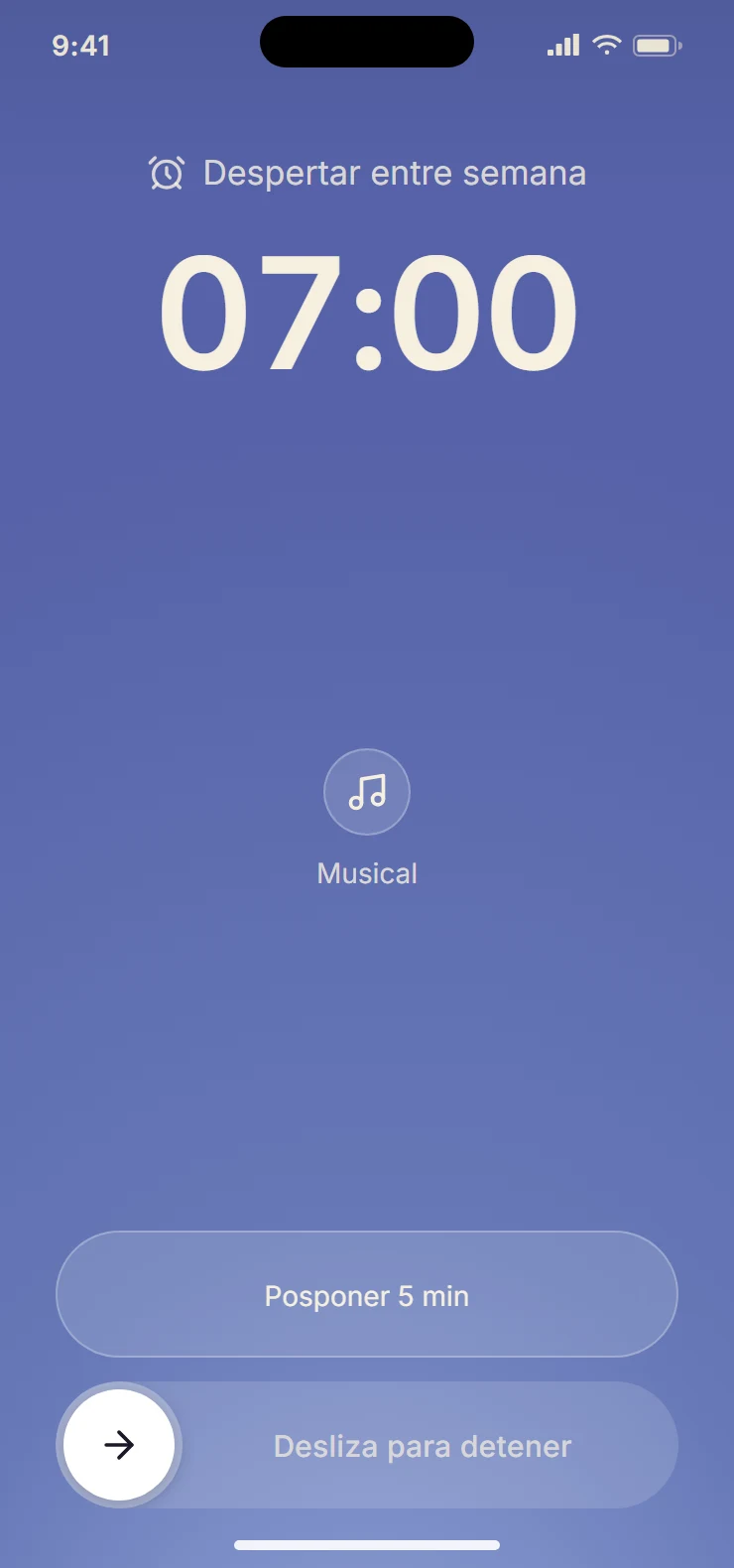734x1568 pixels.
Task: Tap the arrow handle on the stop slider
Action: click(119, 1445)
